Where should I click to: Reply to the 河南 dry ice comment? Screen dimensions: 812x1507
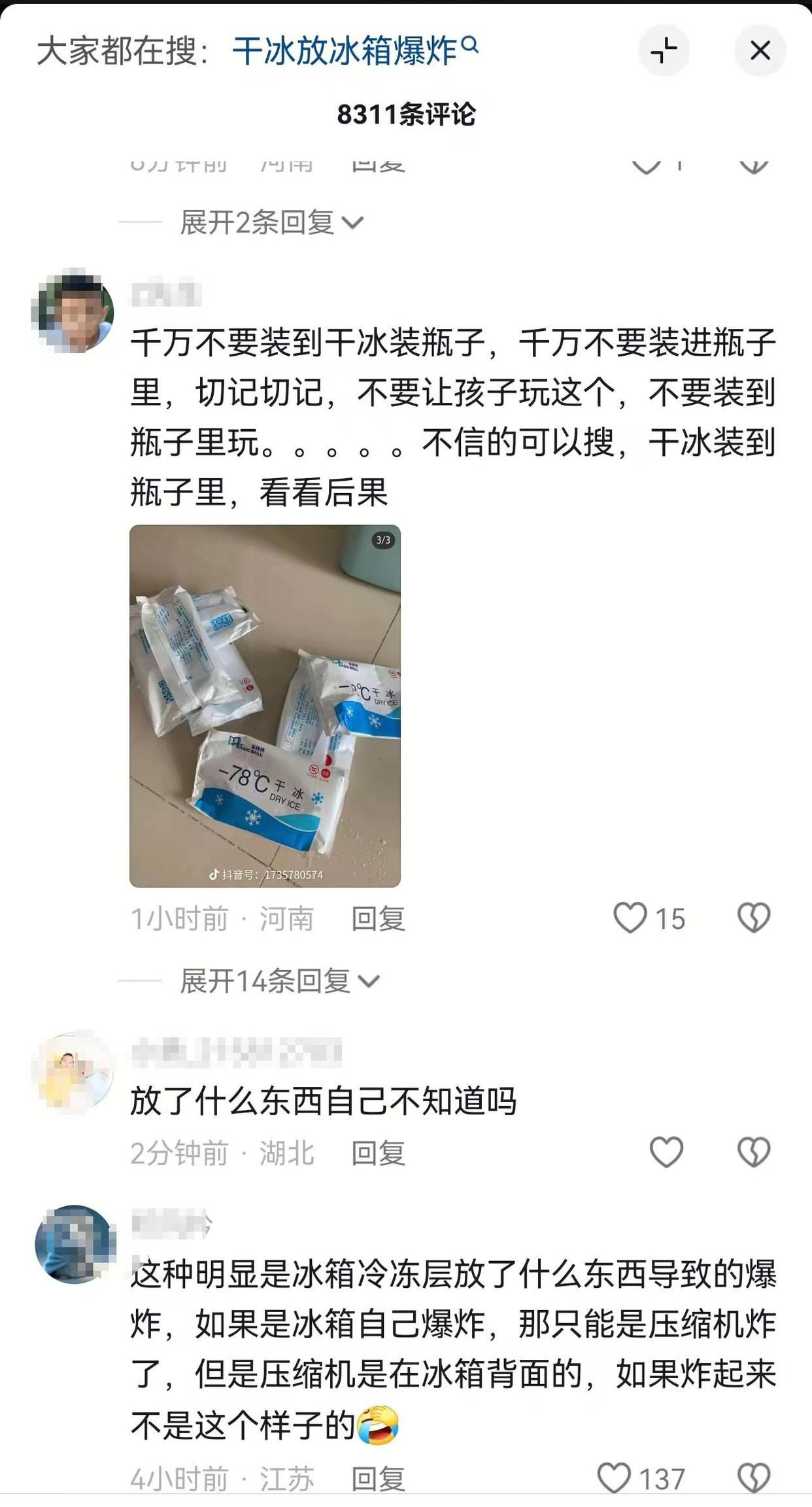click(x=378, y=919)
